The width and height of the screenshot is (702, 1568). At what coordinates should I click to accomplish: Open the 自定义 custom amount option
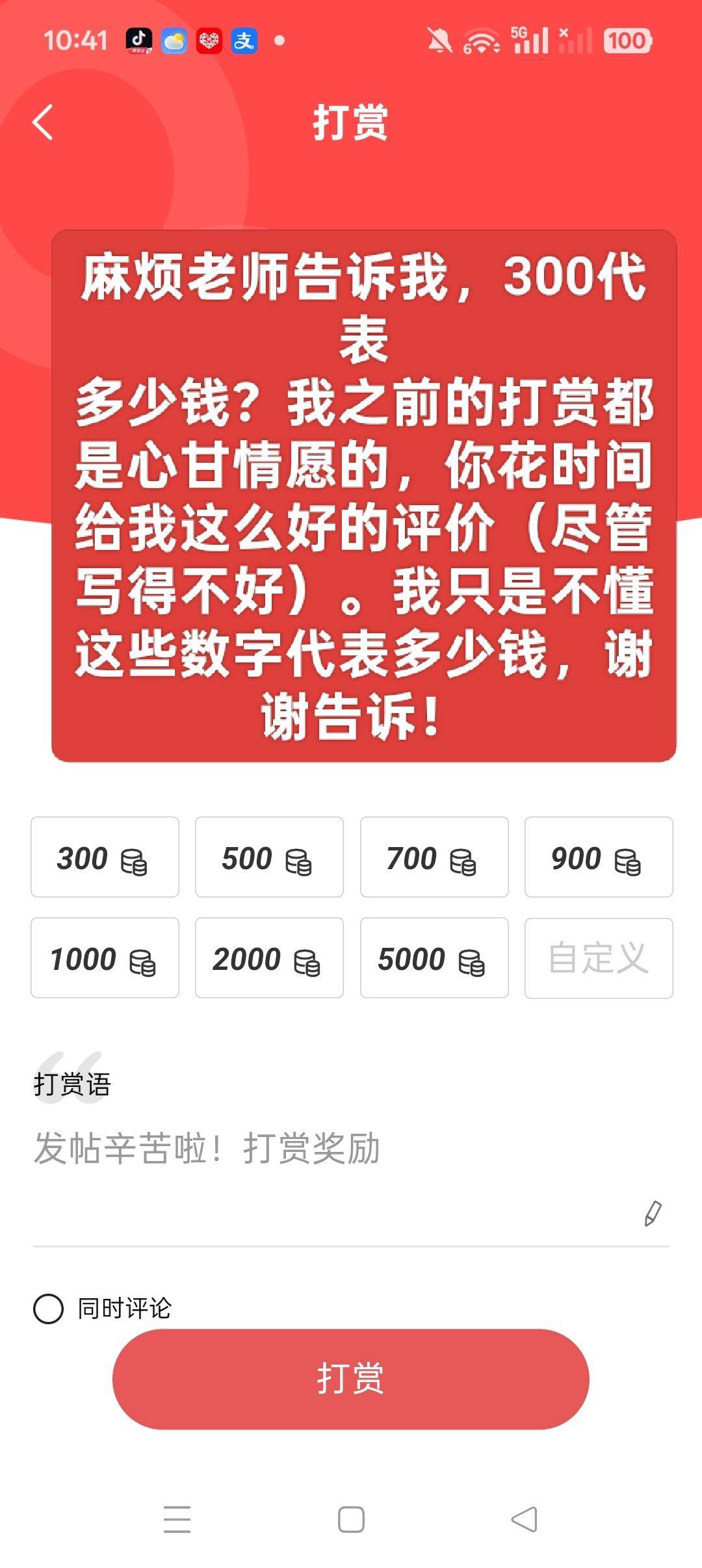coord(599,958)
